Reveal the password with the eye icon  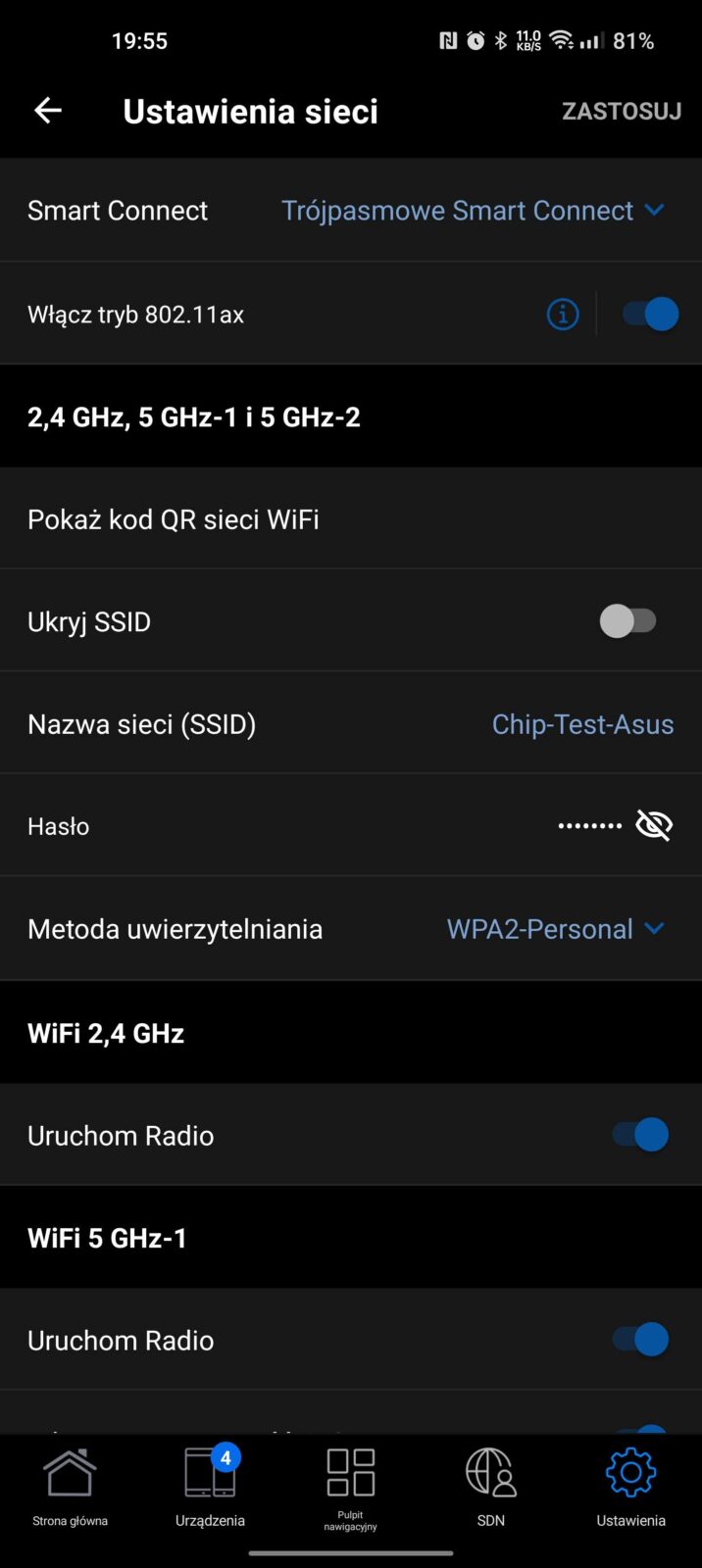tap(654, 826)
